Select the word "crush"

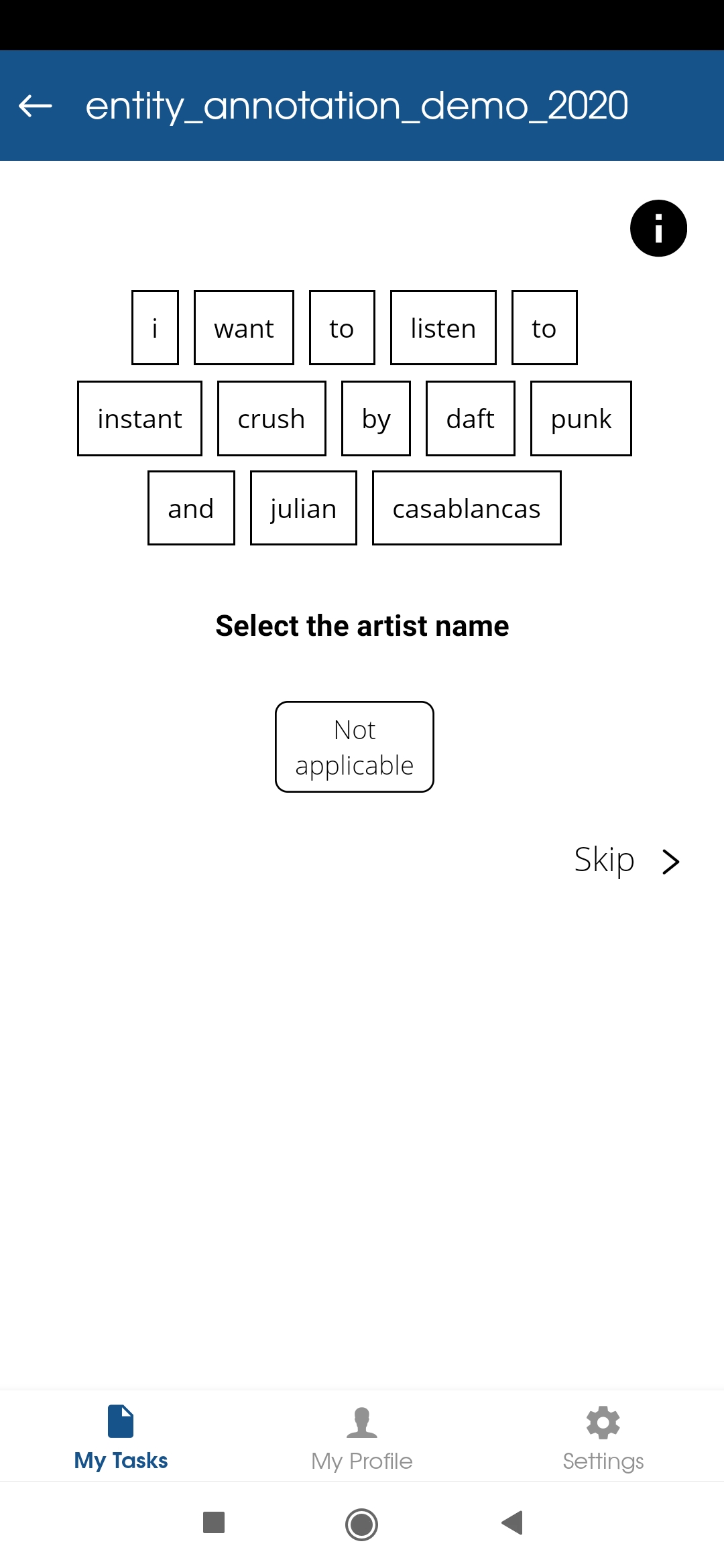(271, 419)
